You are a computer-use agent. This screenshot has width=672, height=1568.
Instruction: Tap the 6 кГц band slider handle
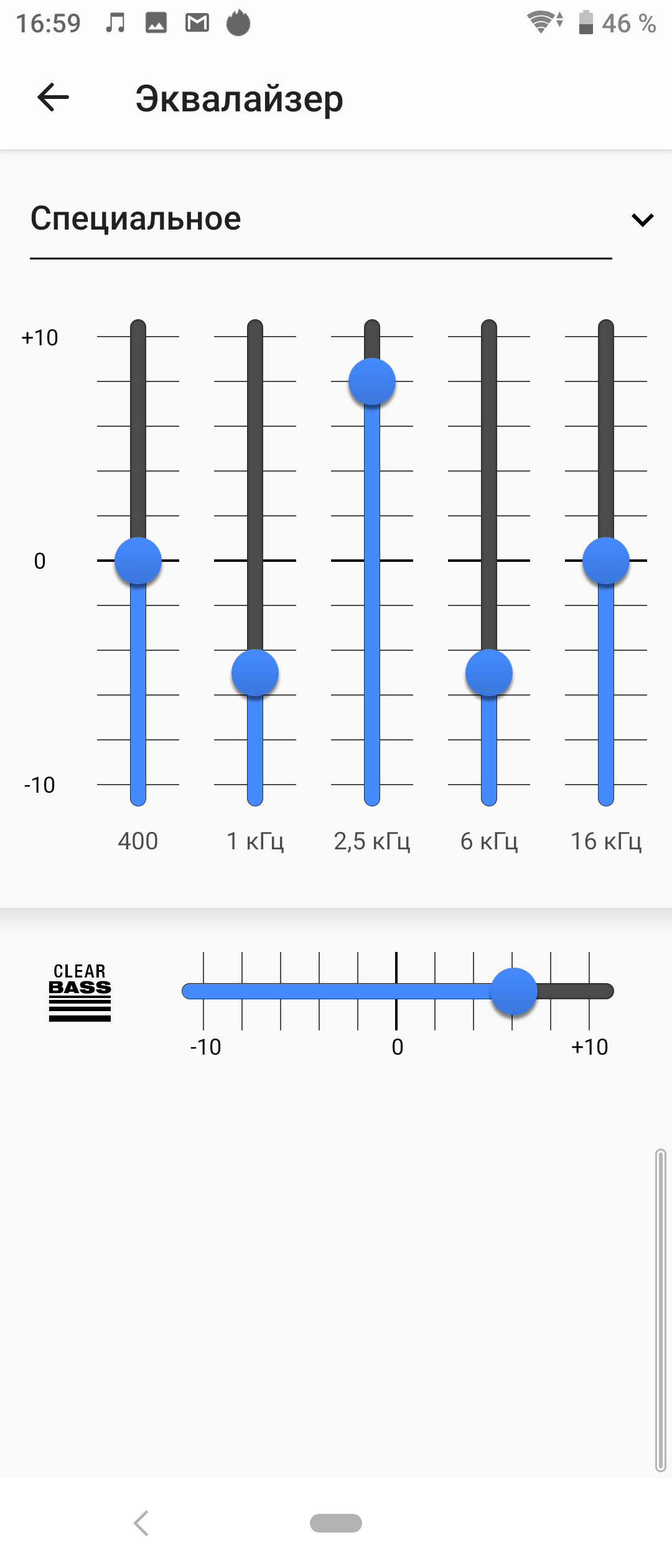[489, 673]
